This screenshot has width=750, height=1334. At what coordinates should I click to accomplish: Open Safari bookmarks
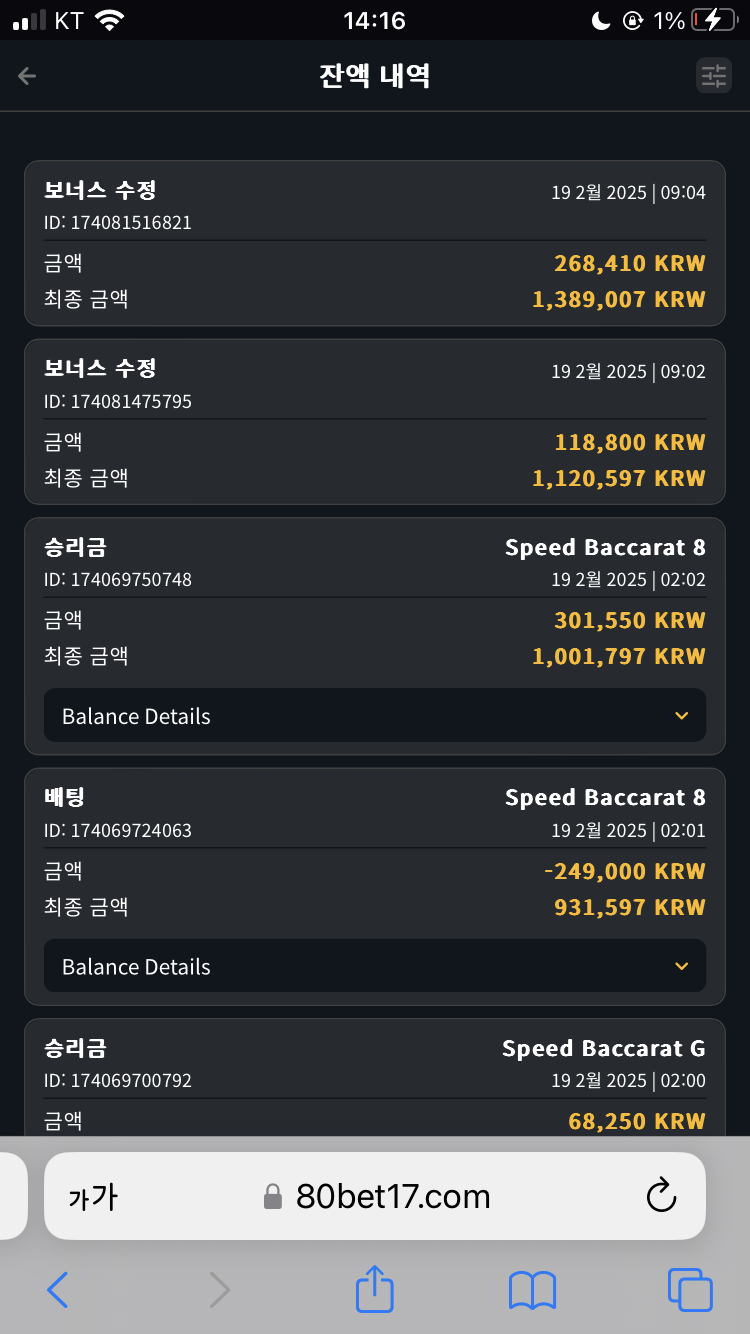(x=532, y=1291)
